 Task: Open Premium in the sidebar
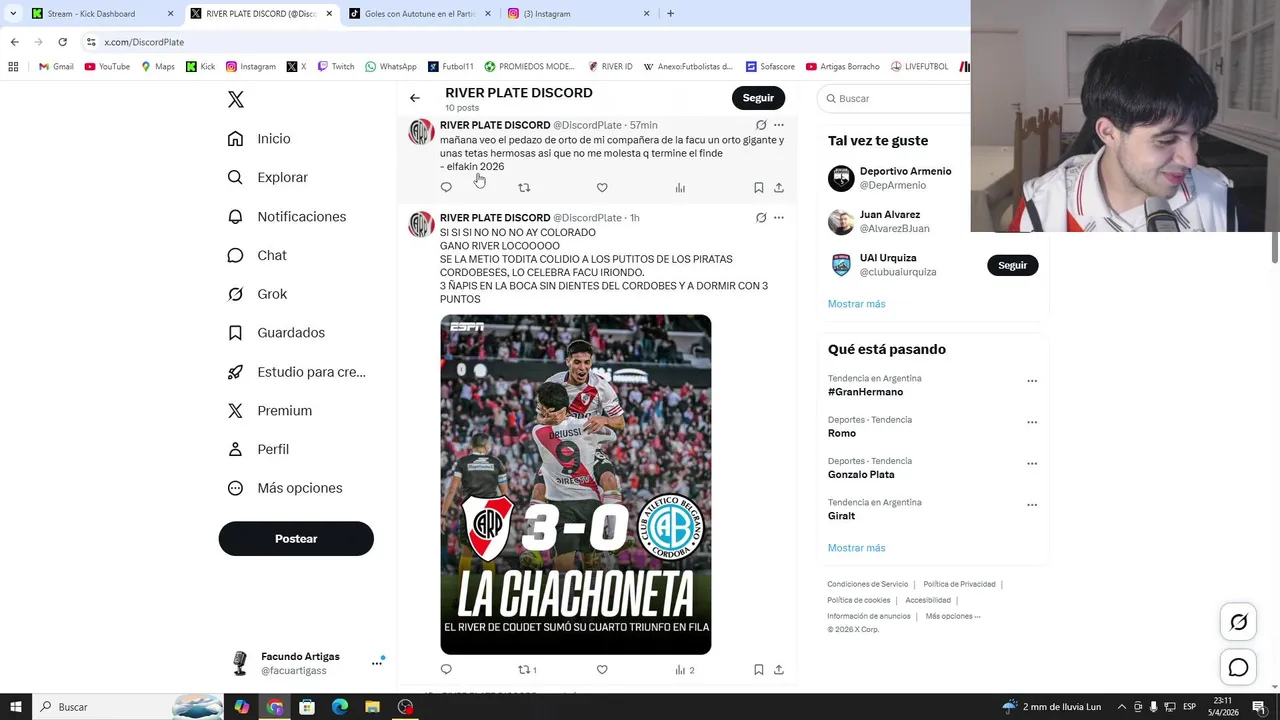tap(284, 410)
